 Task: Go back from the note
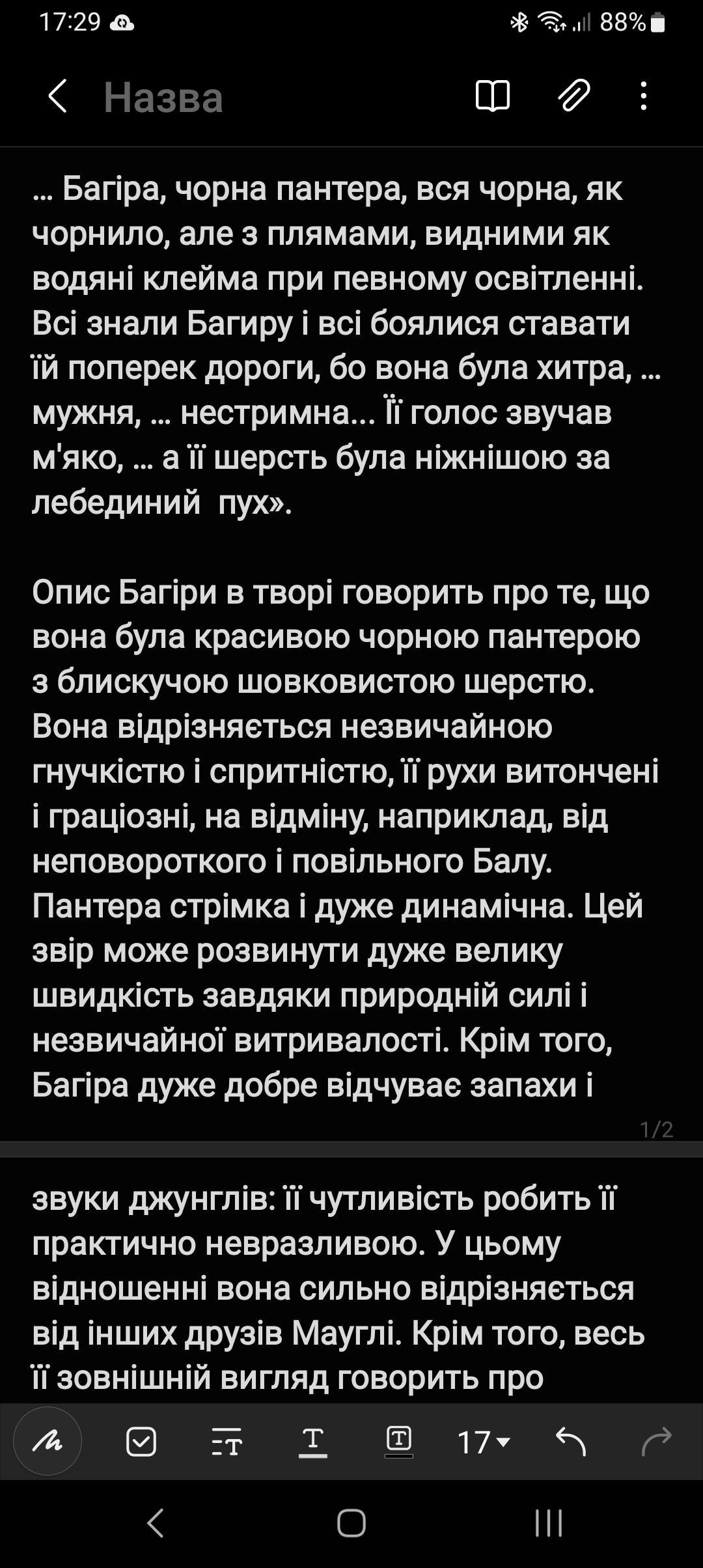58,96
